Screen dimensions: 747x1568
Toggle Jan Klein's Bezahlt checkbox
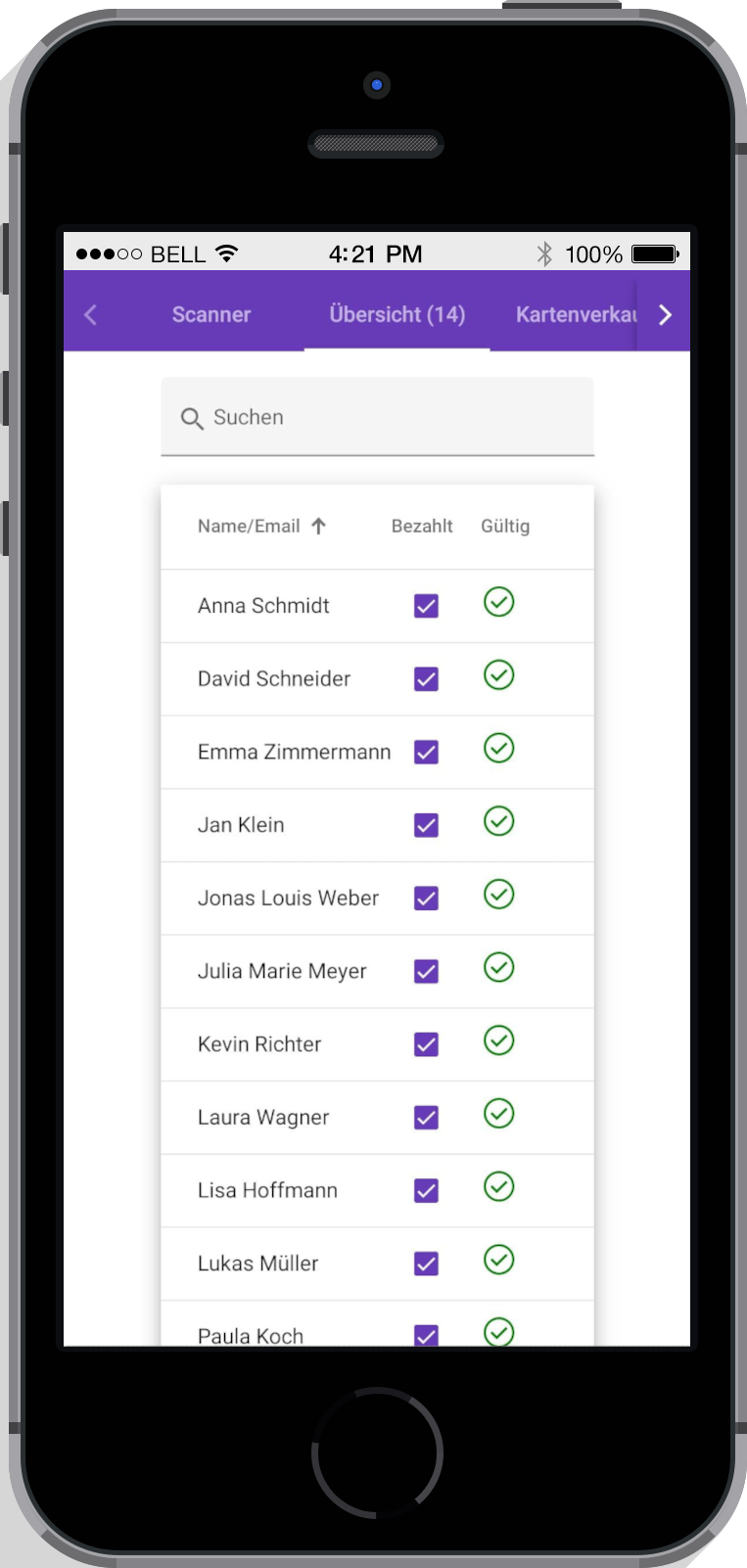click(x=426, y=825)
